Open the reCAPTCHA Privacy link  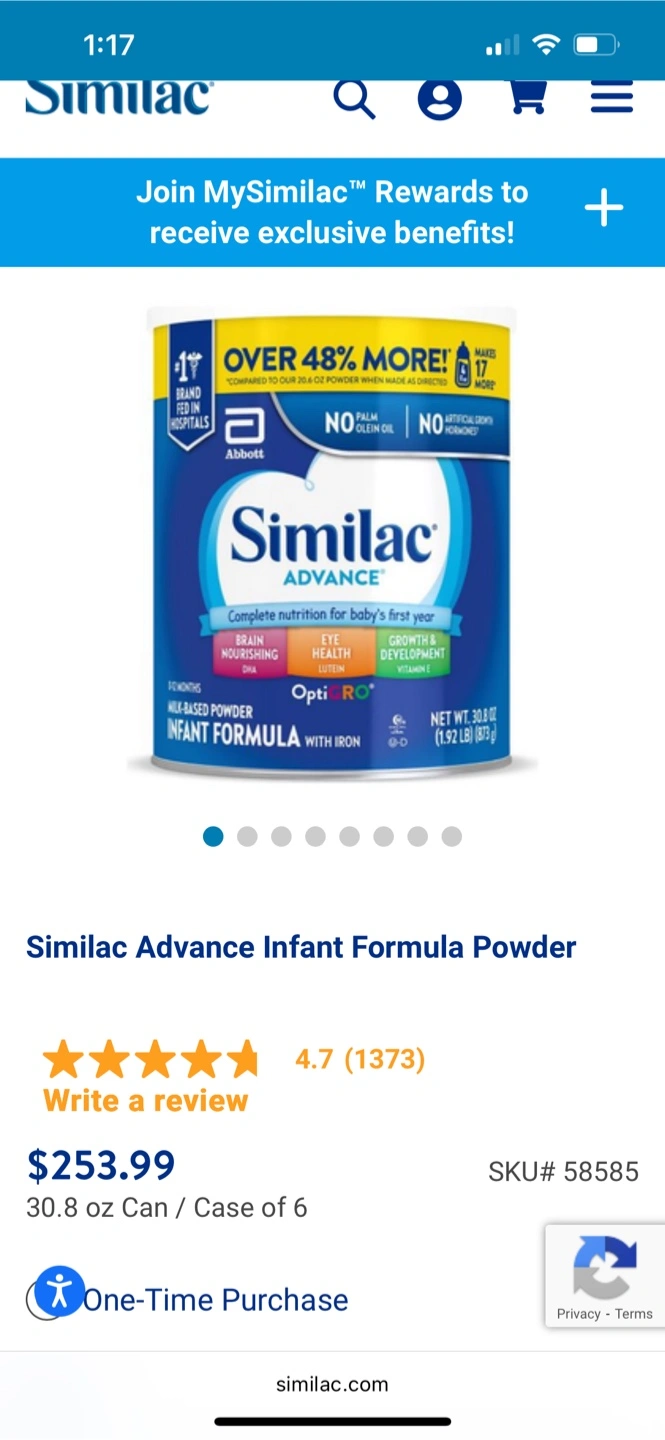[x=579, y=1314]
